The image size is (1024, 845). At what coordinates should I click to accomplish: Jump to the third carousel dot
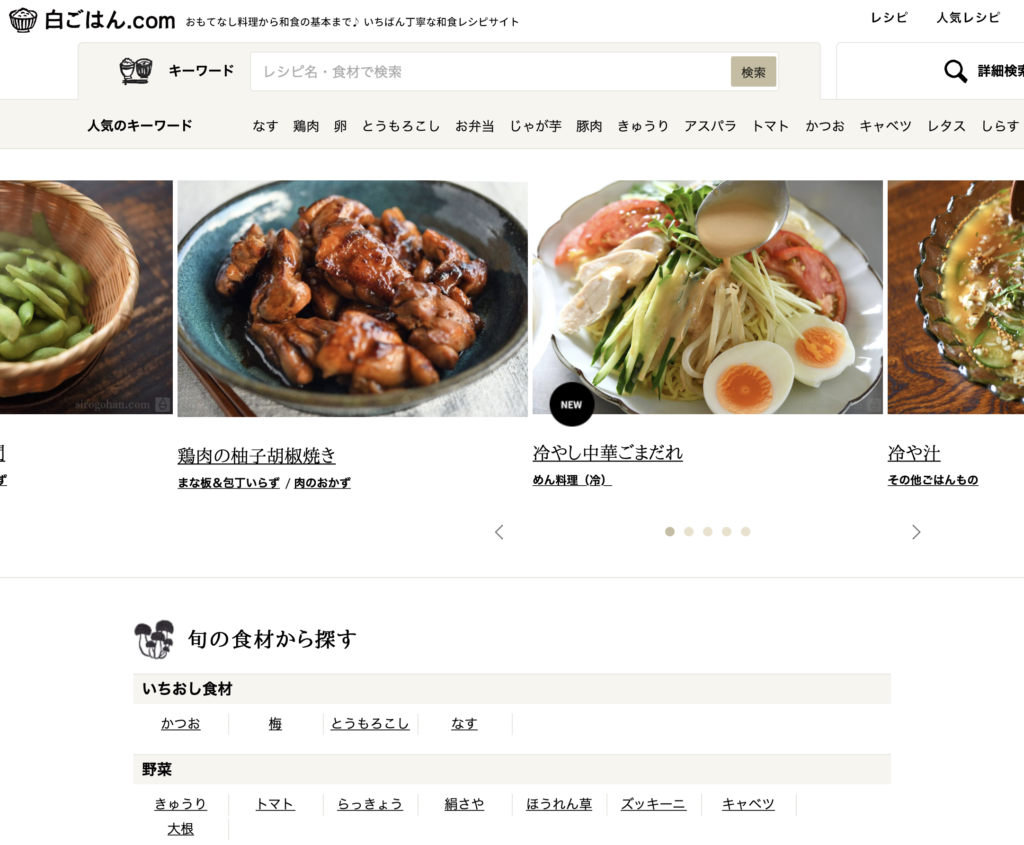(x=707, y=532)
